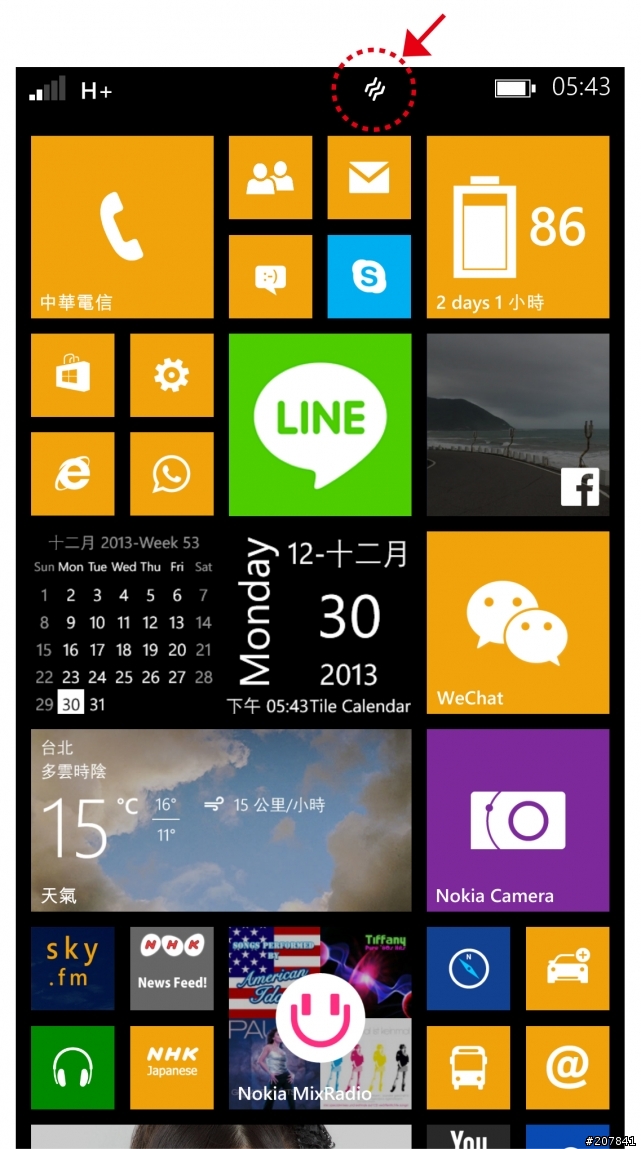641x1149 pixels.
Task: Open the 天氣 weather tile
Action: [221, 820]
